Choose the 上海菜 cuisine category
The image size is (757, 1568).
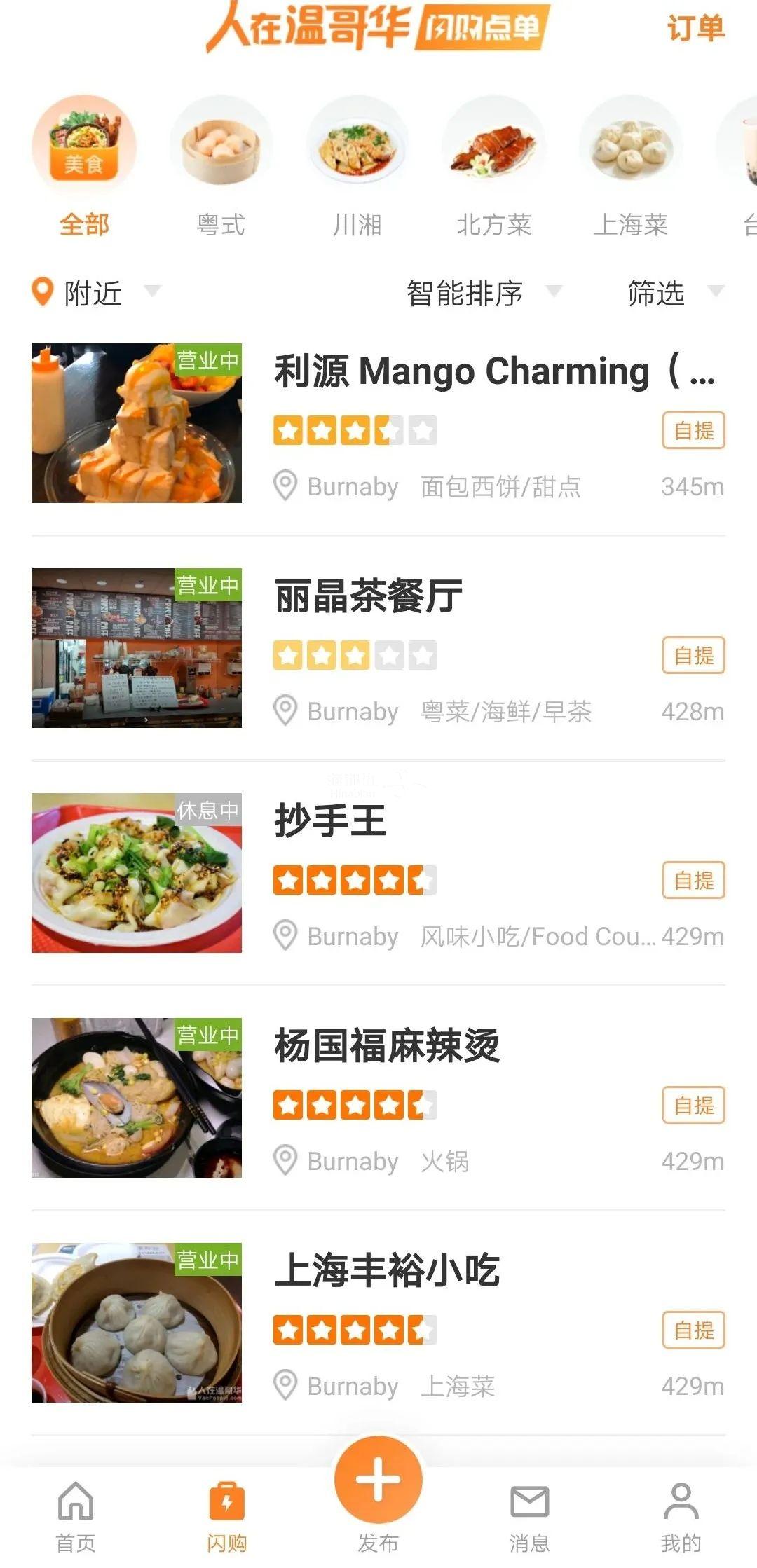630,168
